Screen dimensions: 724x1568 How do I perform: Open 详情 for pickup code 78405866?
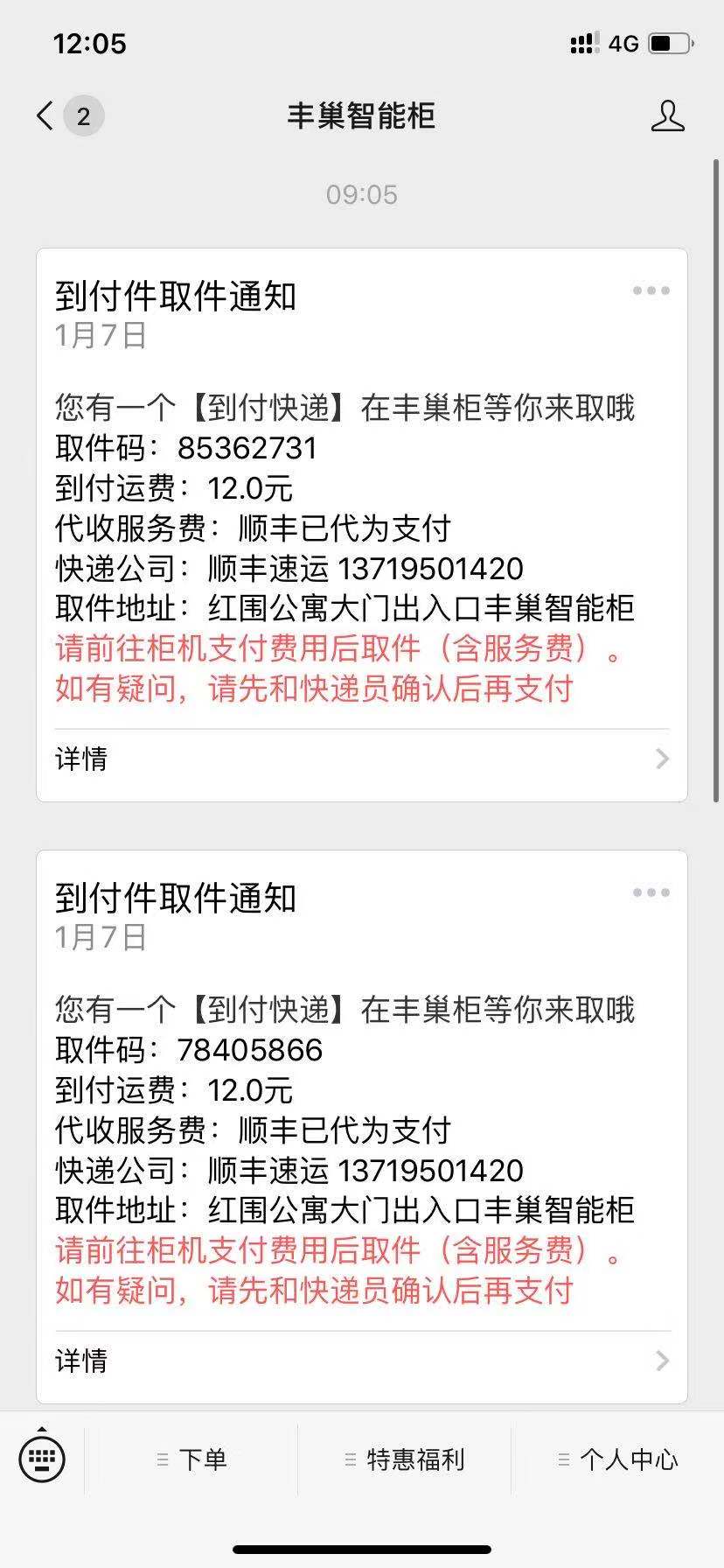pyautogui.click(x=361, y=1361)
